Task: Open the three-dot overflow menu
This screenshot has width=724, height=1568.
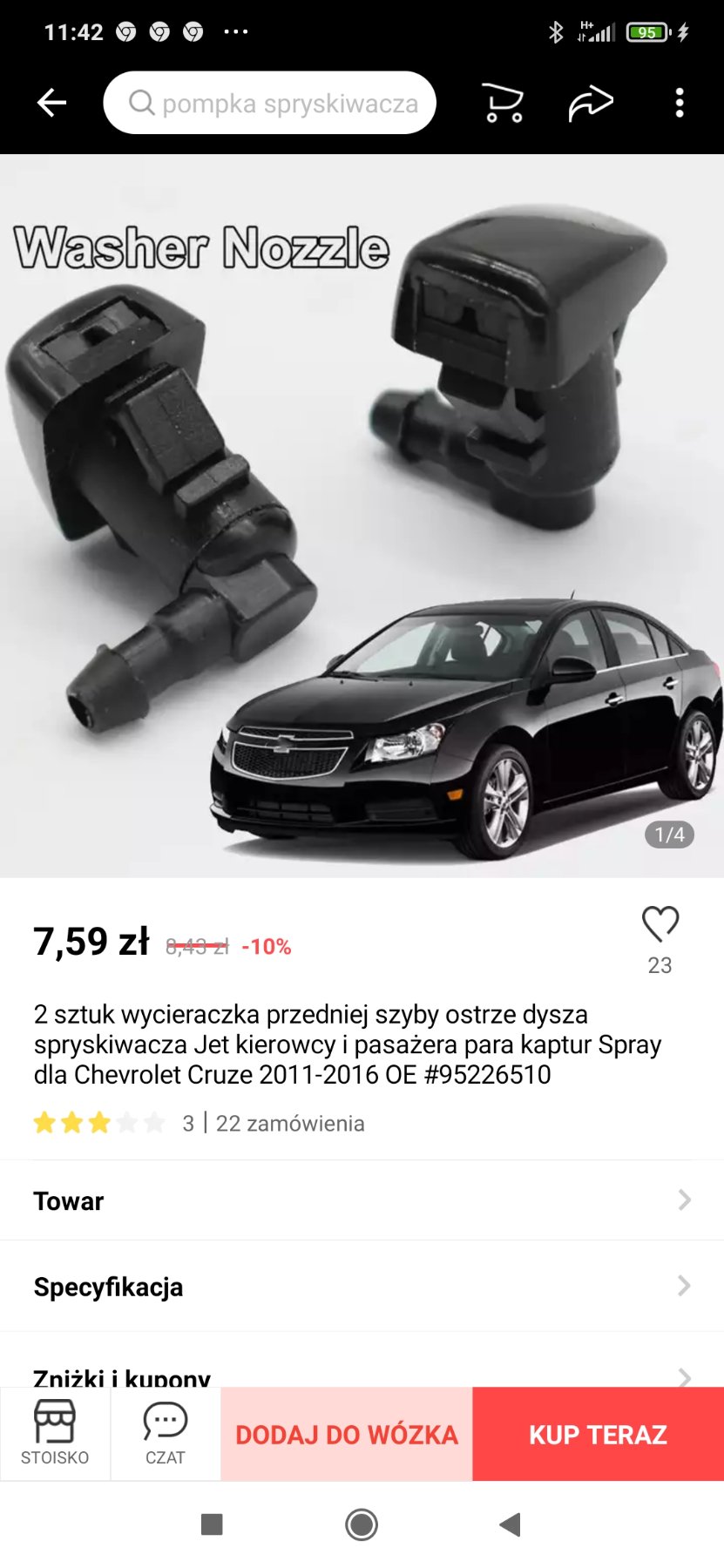Action: (x=680, y=103)
